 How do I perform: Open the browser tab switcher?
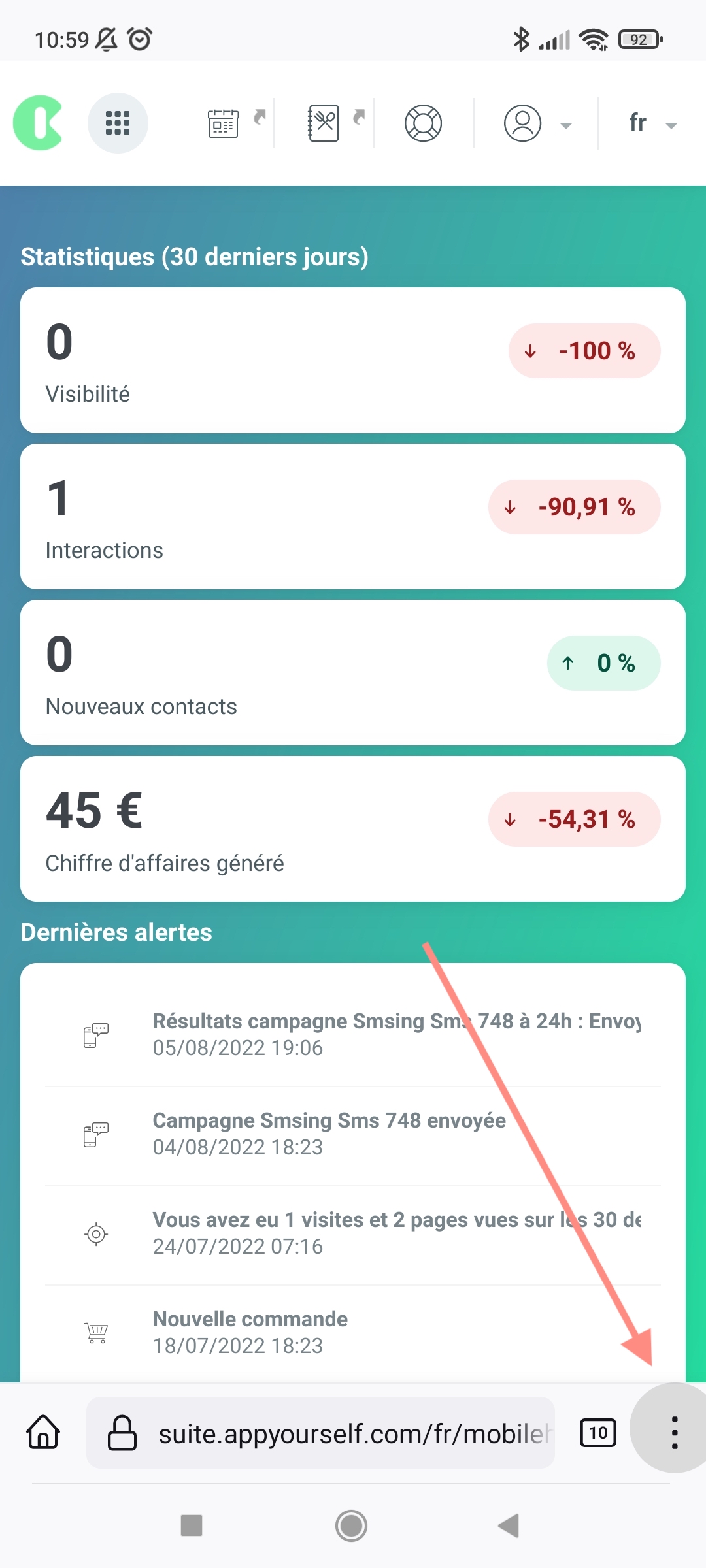point(597,1433)
